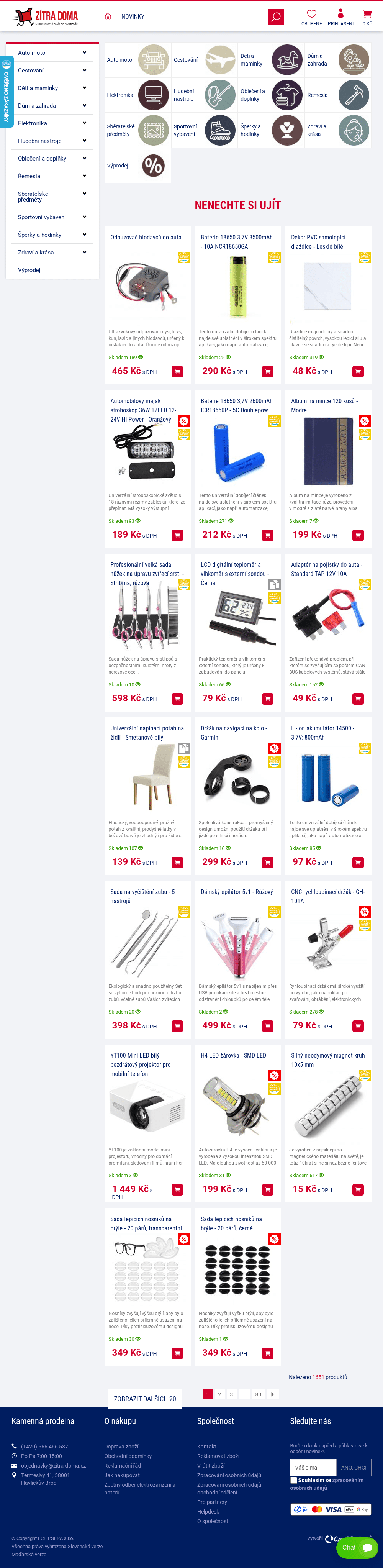383x1568 pixels.
Task: Go to page 2 of products
Action: point(219,1394)
